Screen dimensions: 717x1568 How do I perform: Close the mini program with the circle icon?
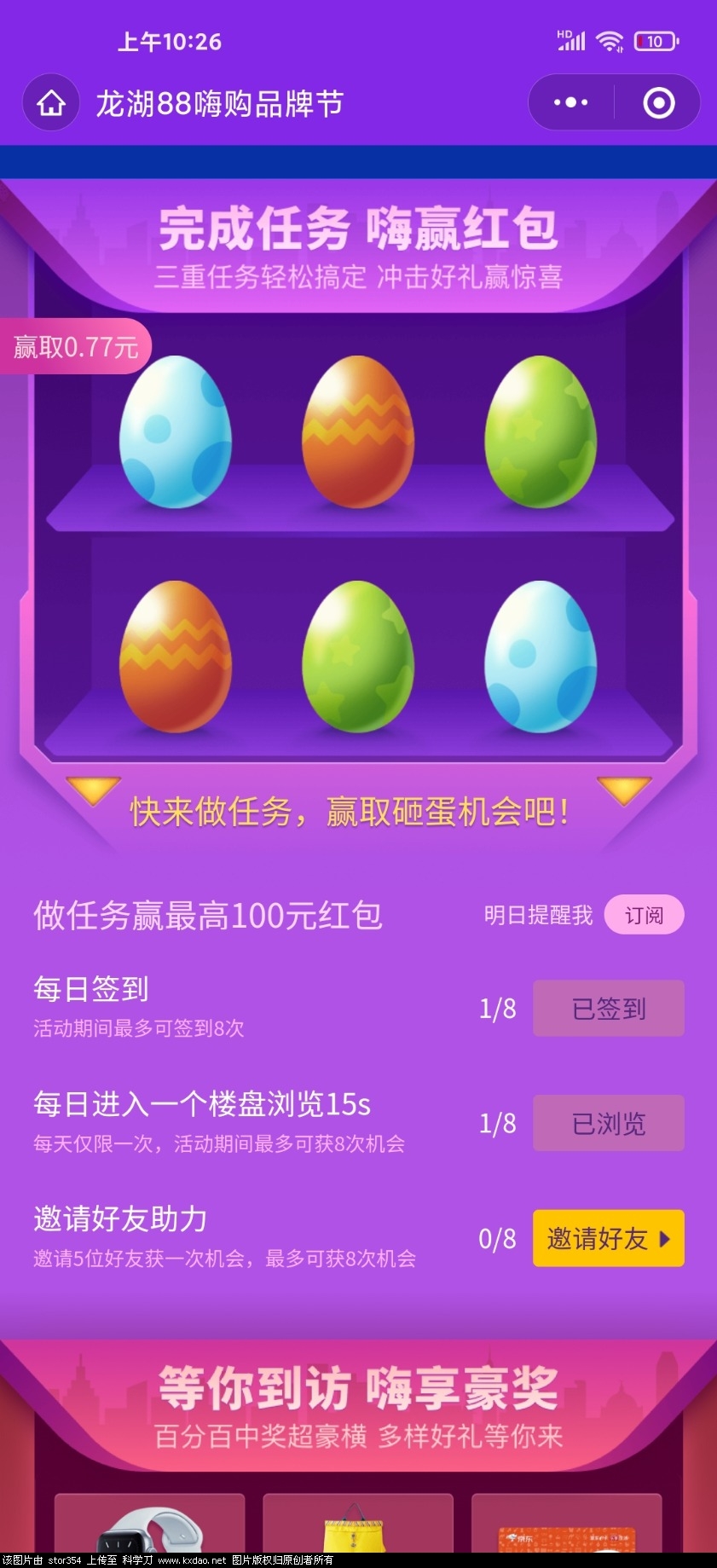click(658, 103)
